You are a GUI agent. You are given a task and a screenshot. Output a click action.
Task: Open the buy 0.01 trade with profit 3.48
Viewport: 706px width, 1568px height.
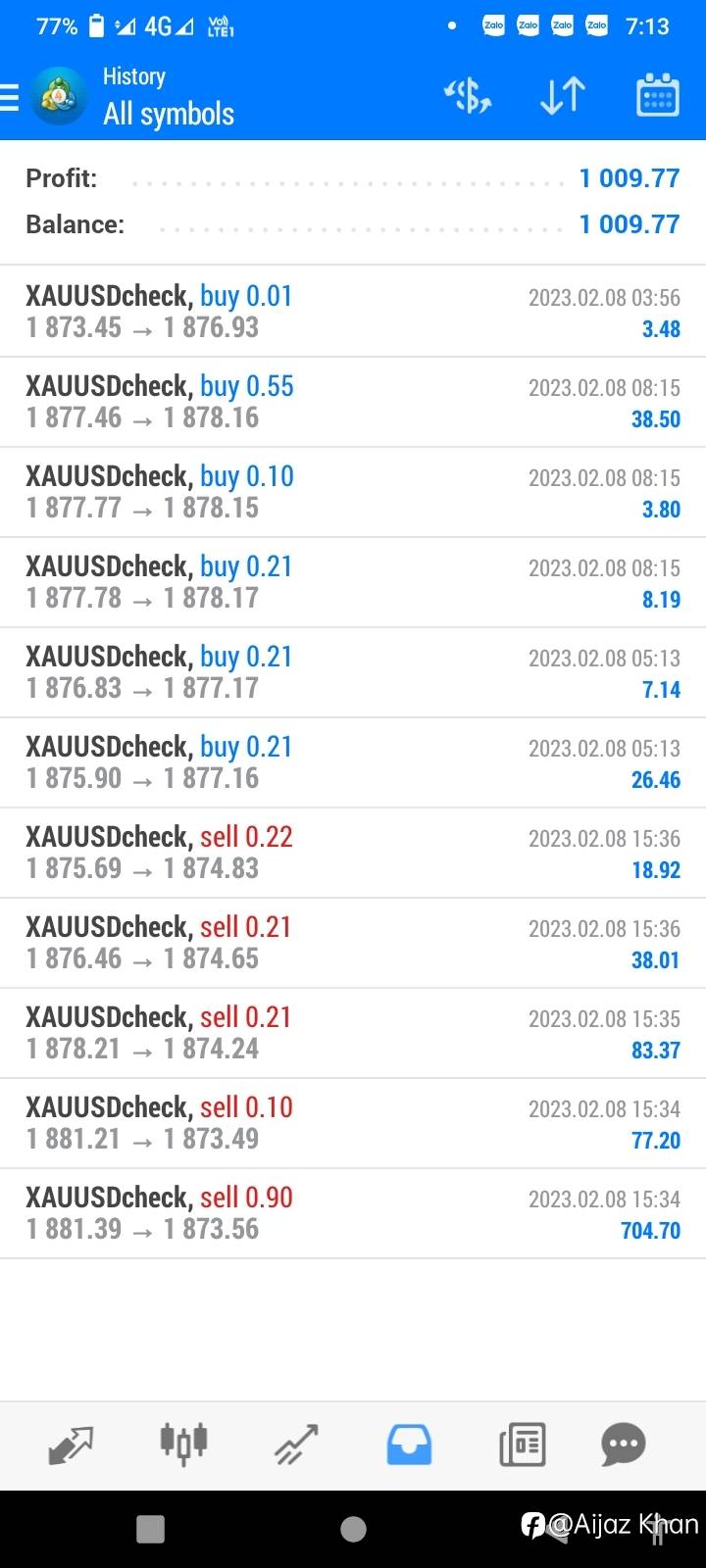353,312
